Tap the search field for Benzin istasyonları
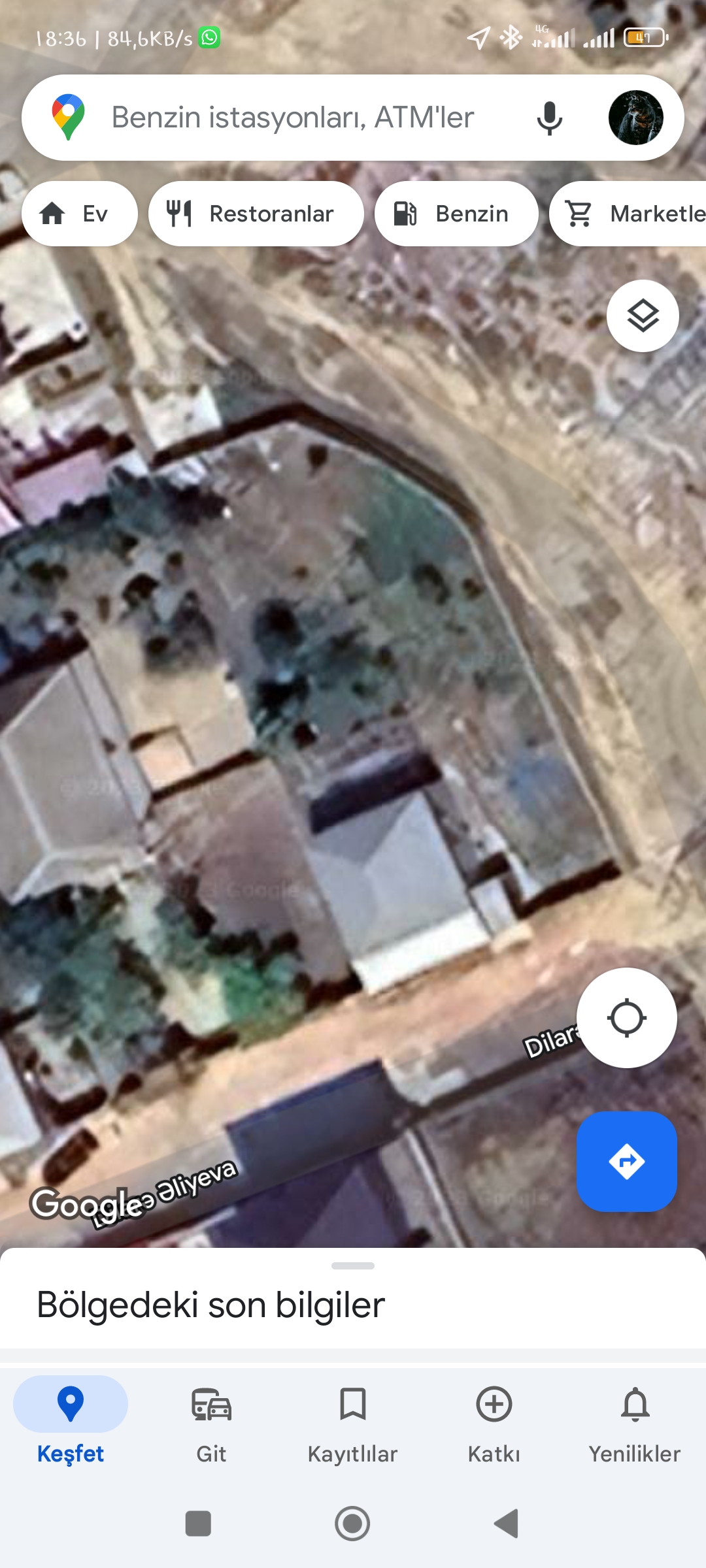This screenshot has width=706, height=1568. [x=293, y=118]
